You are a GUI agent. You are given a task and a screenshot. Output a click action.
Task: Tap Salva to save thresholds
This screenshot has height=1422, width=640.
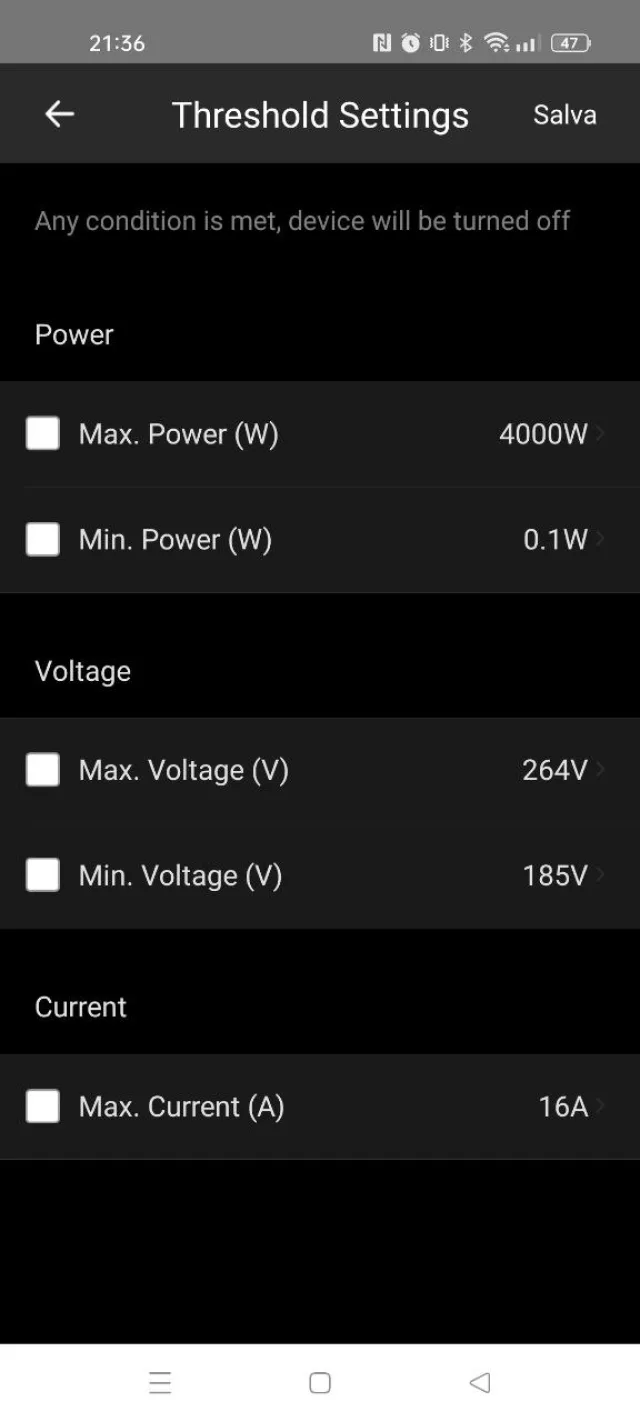pos(564,115)
